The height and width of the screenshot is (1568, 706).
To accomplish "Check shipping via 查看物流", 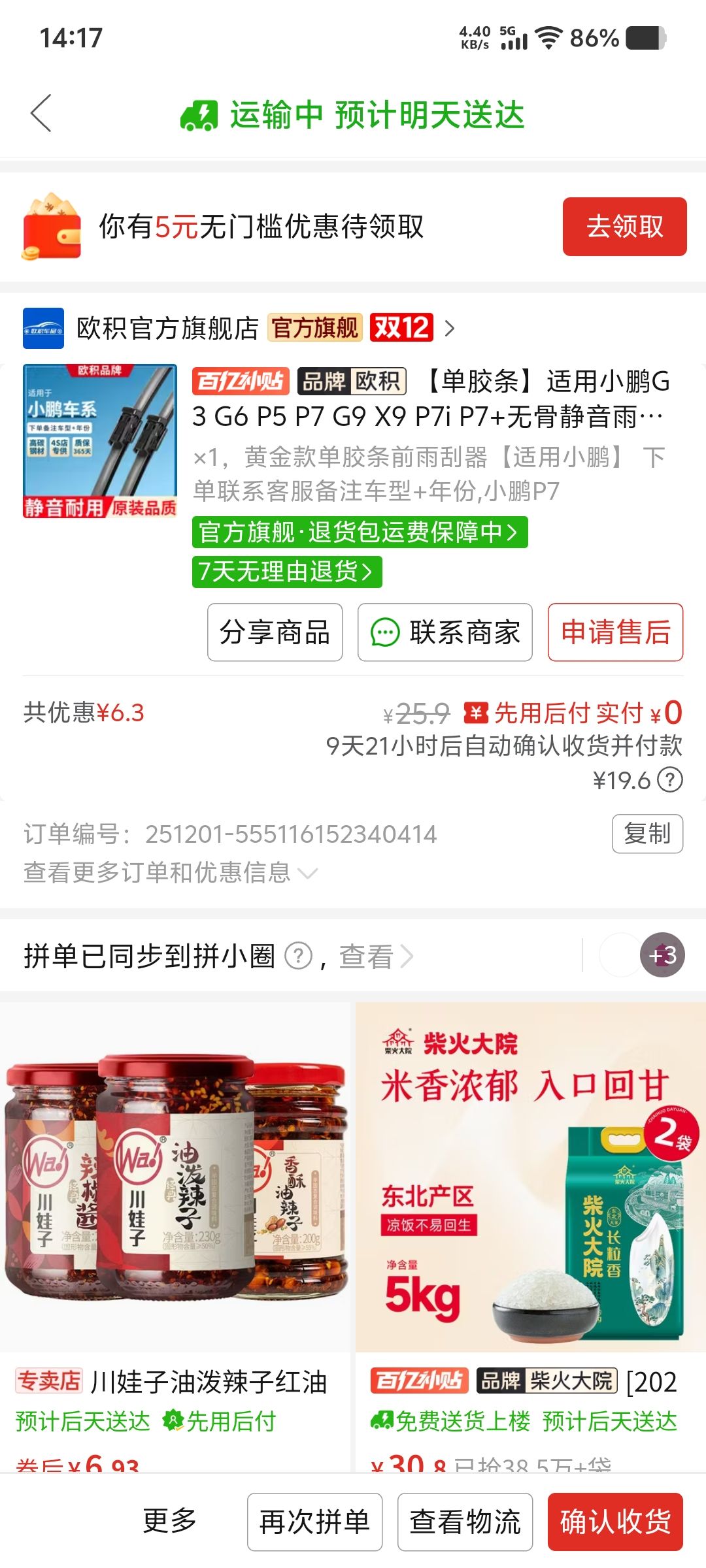I will [465, 1522].
